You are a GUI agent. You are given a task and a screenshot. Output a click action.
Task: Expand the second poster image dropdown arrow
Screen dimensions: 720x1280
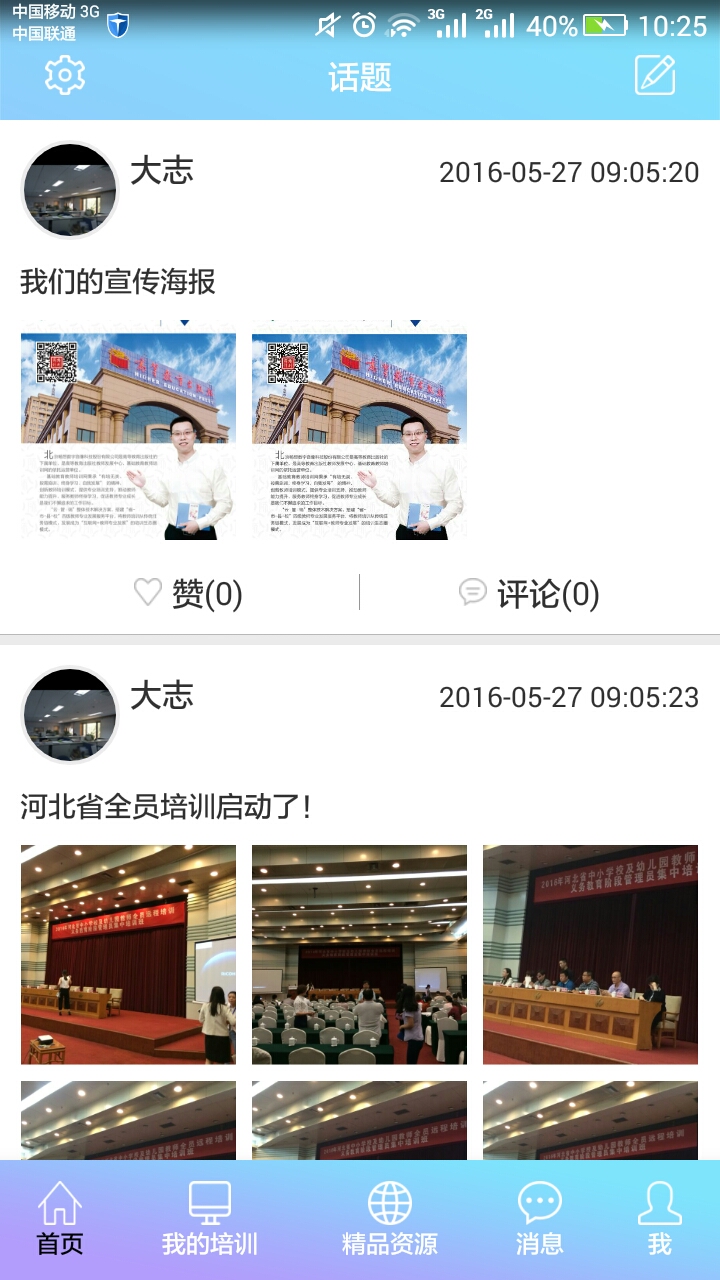(415, 323)
